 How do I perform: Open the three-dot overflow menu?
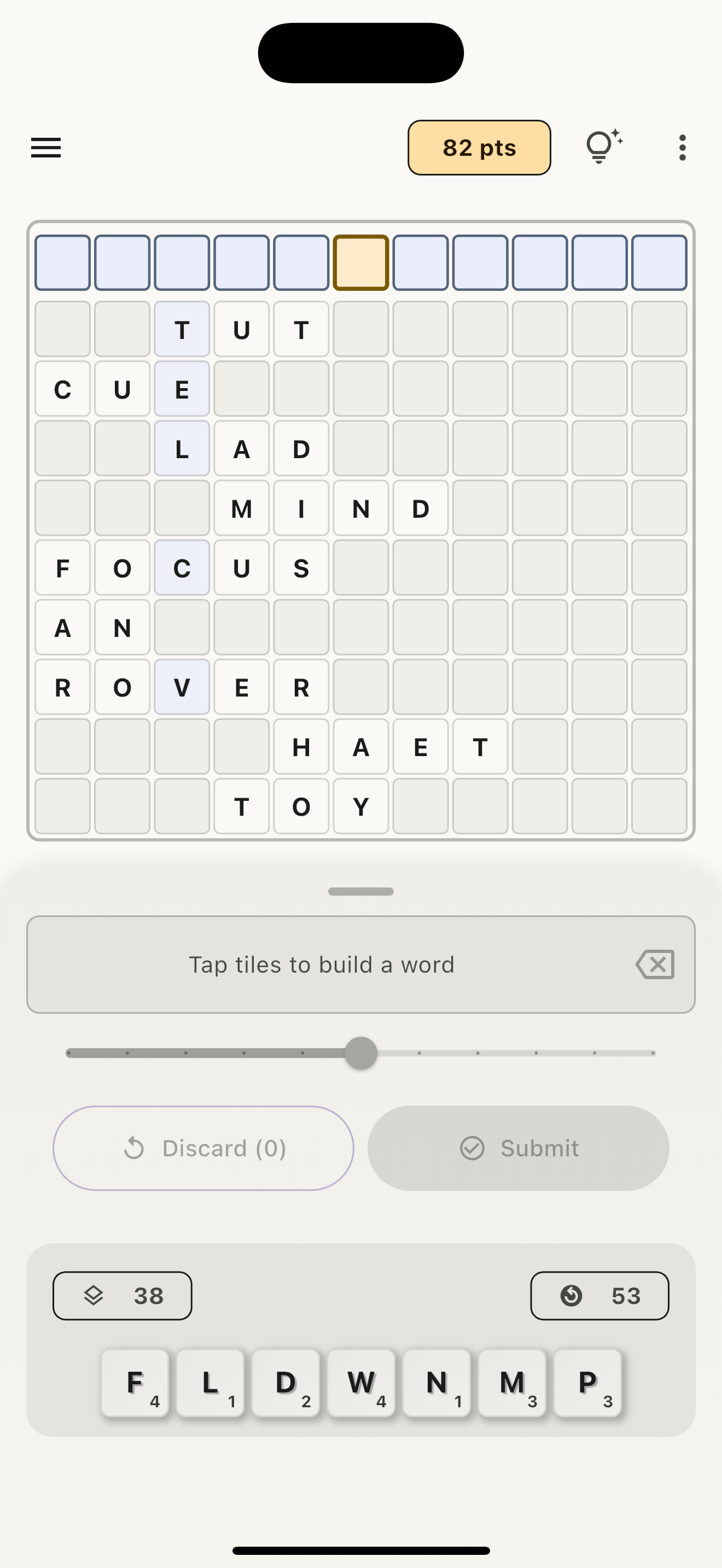(x=682, y=148)
